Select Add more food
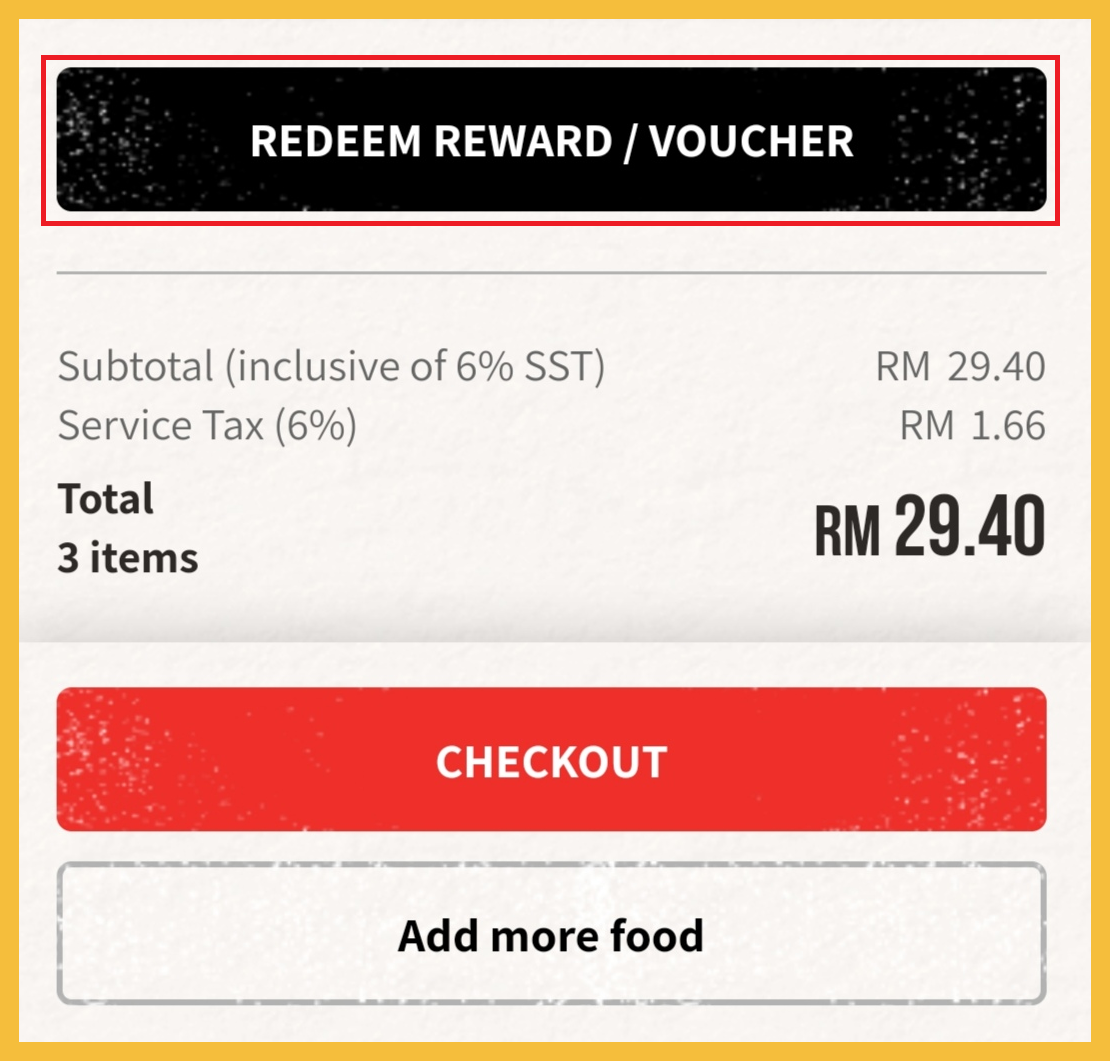This screenshot has width=1110, height=1061. [551, 934]
